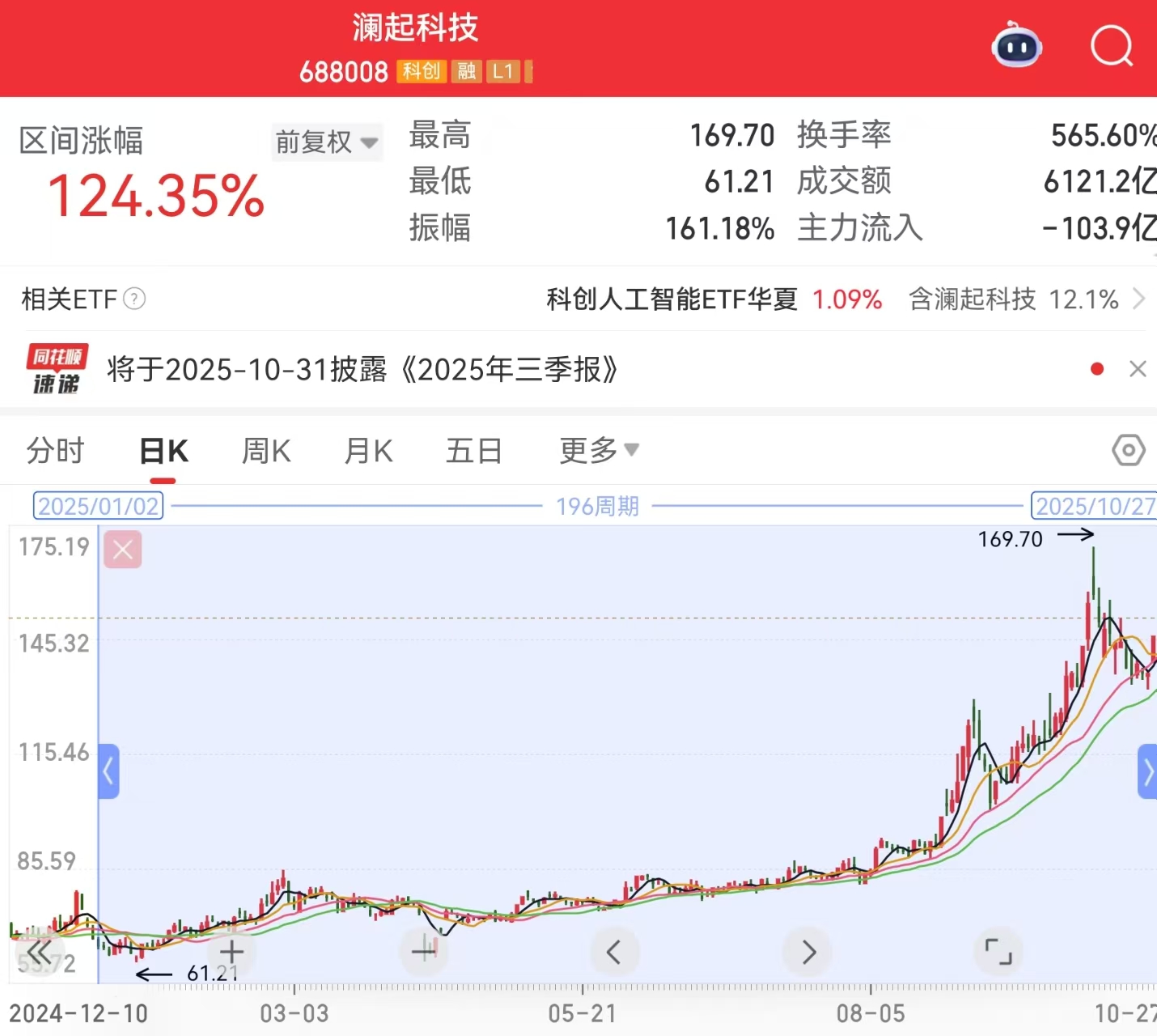Dismiss the 同花顺速递 notice banner
The height and width of the screenshot is (1036, 1157).
(1138, 369)
